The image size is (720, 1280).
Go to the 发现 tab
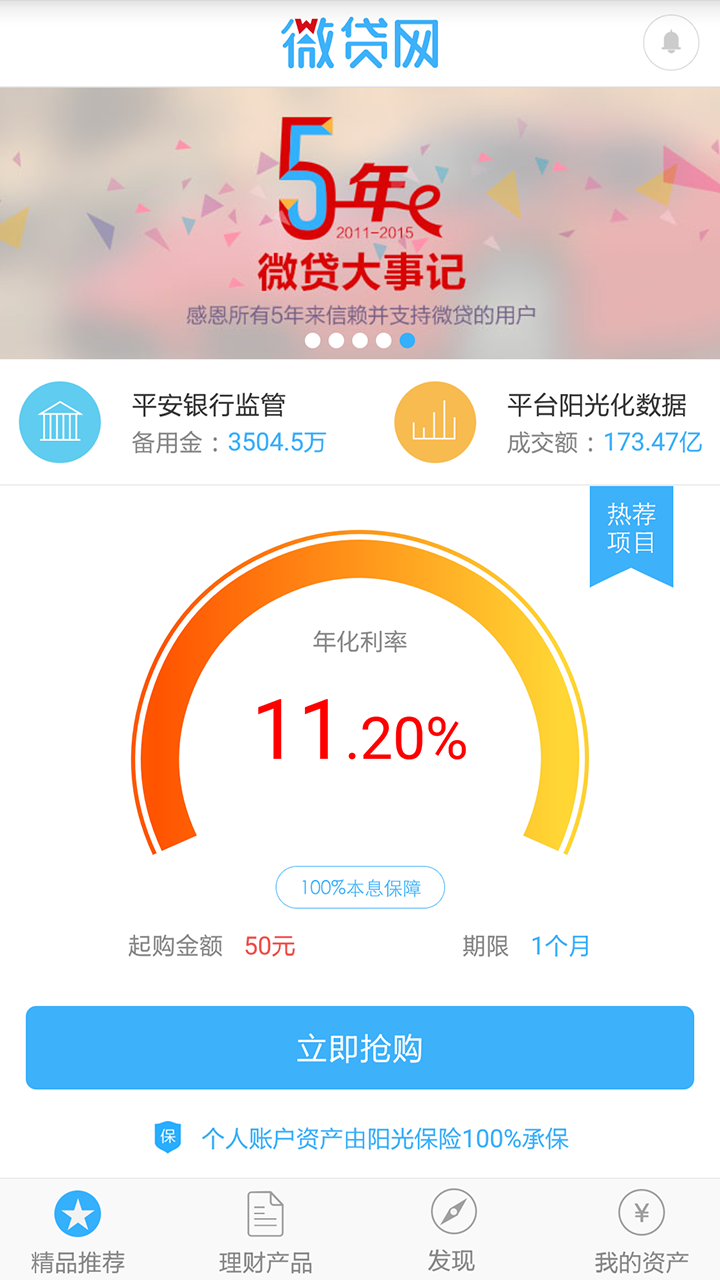(452, 1232)
